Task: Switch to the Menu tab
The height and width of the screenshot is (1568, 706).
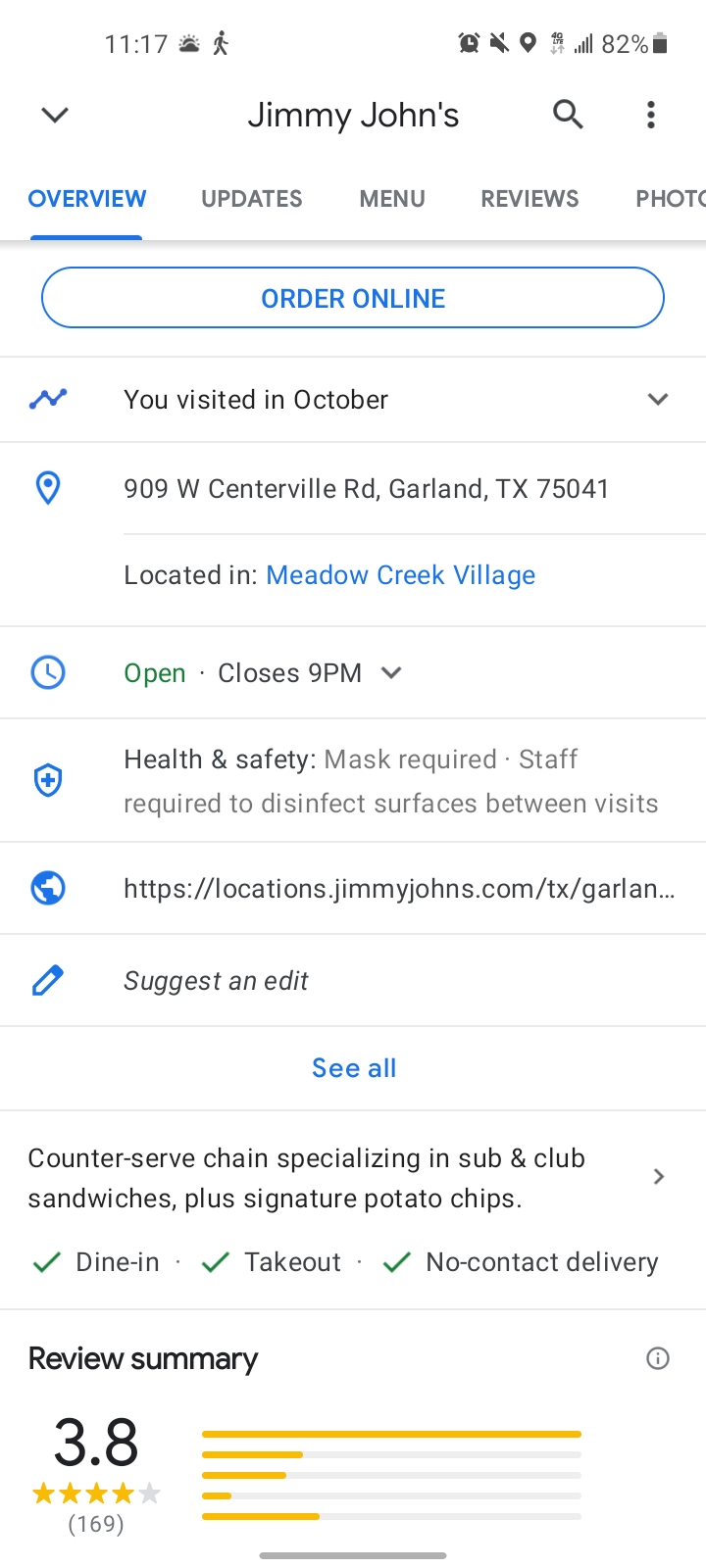Action: (392, 199)
